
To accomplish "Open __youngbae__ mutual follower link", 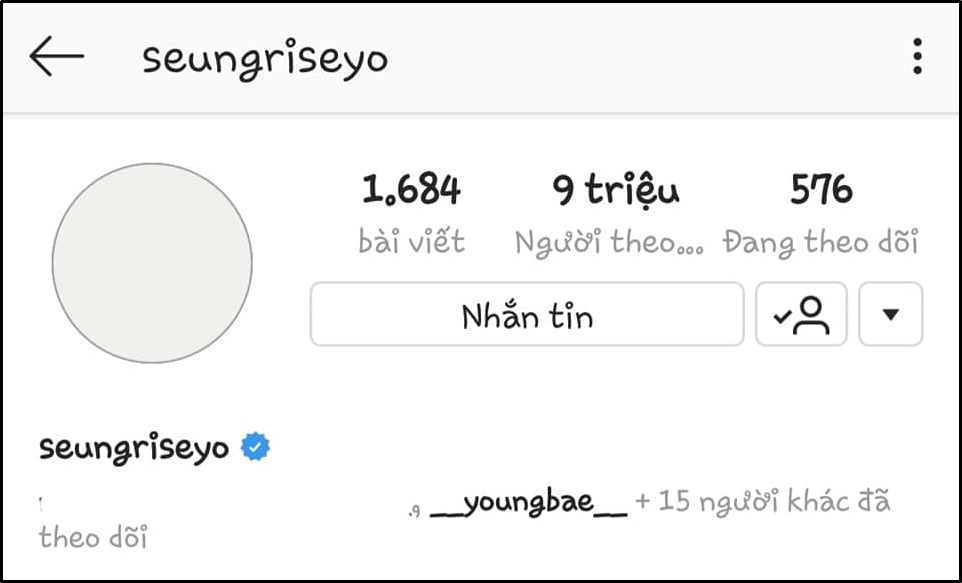I will click(x=528, y=502).
